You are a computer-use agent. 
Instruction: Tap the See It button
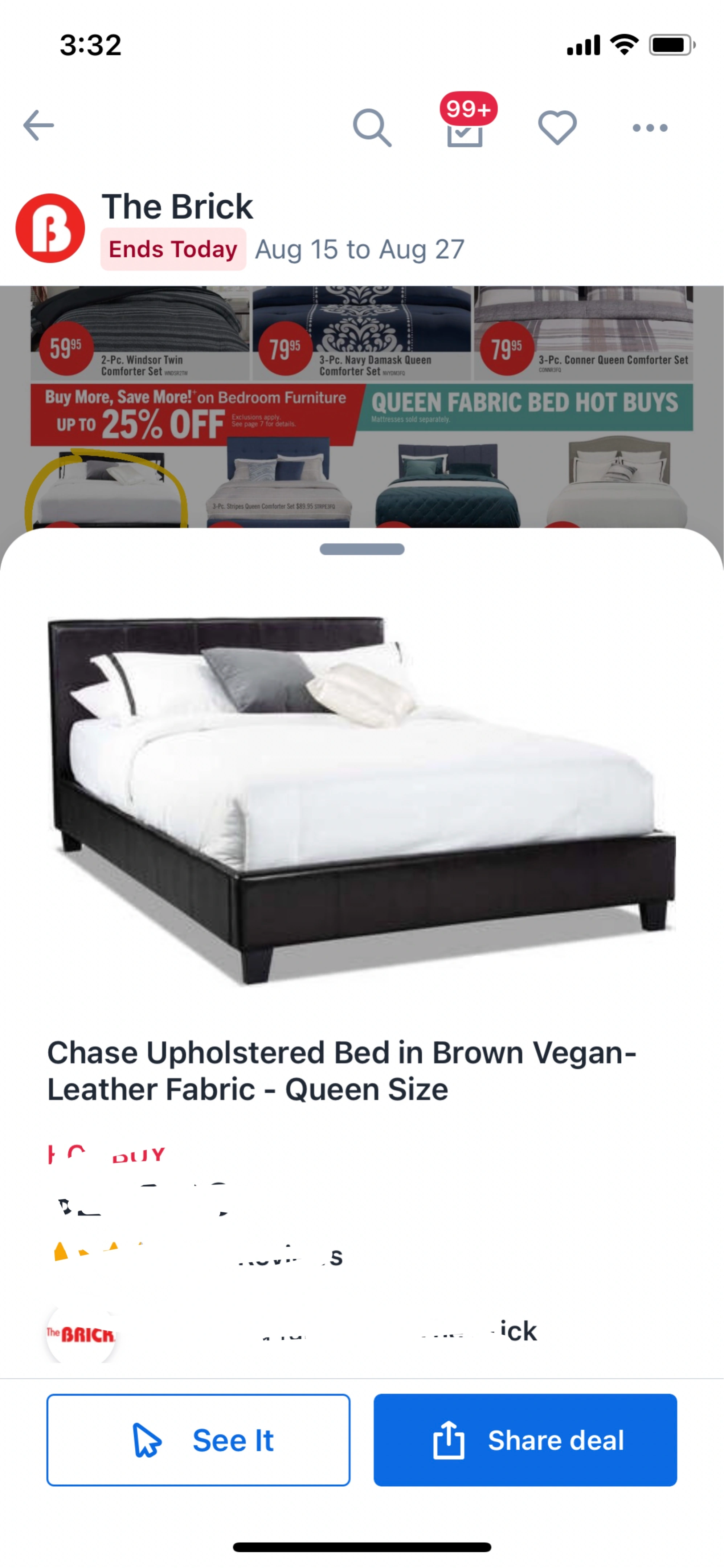(199, 1440)
